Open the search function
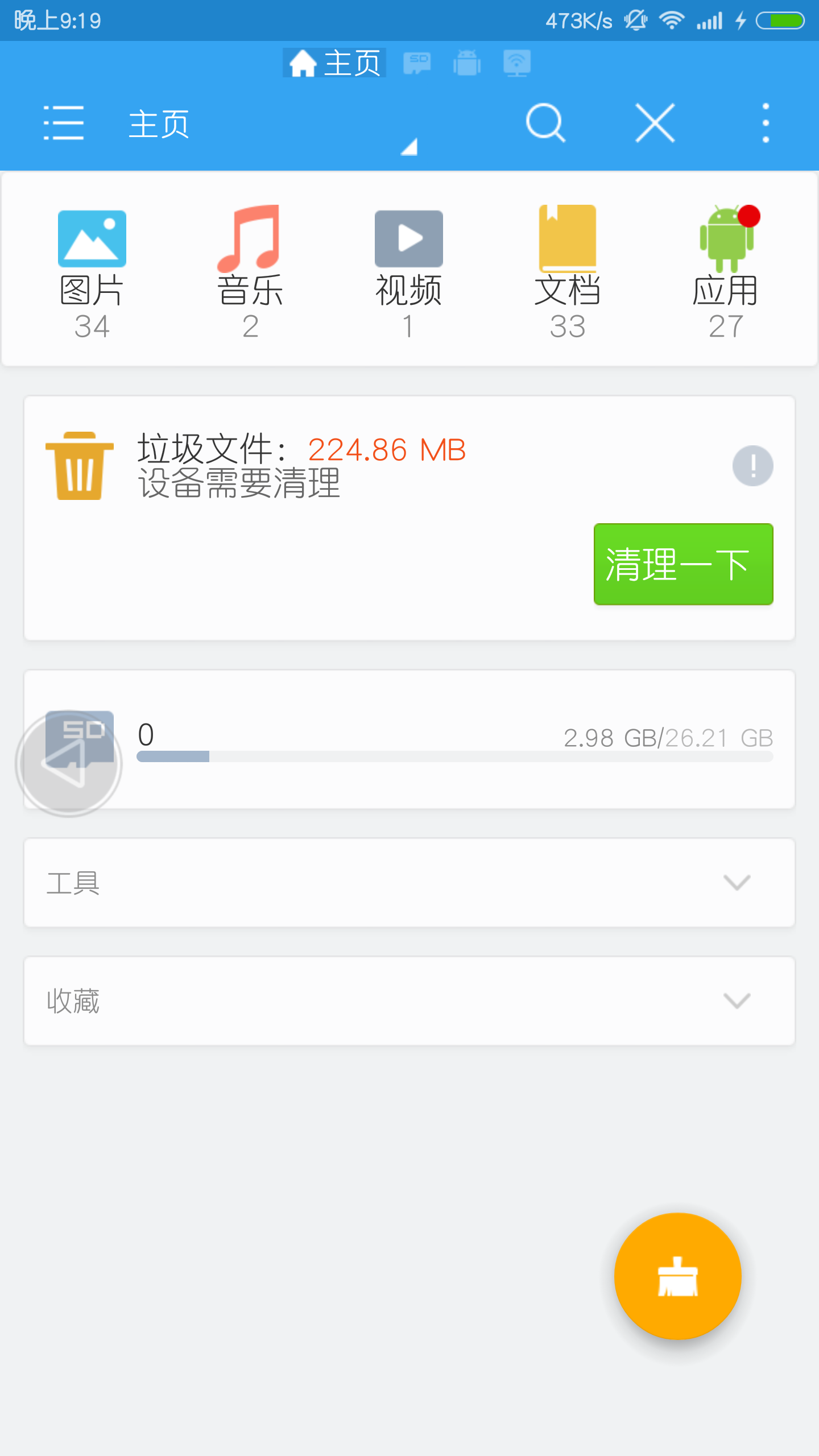This screenshot has width=819, height=1456. (x=545, y=123)
